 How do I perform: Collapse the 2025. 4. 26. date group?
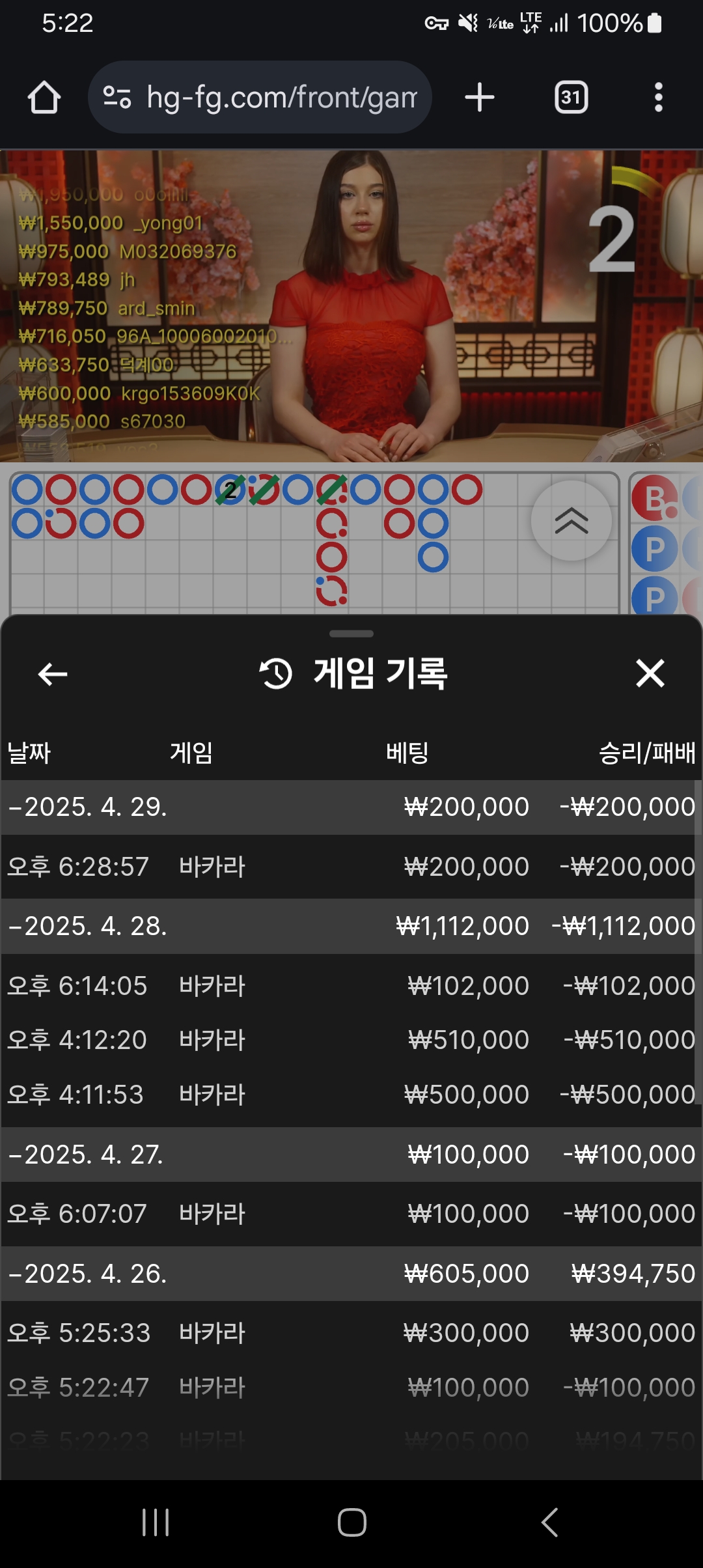[351, 1274]
